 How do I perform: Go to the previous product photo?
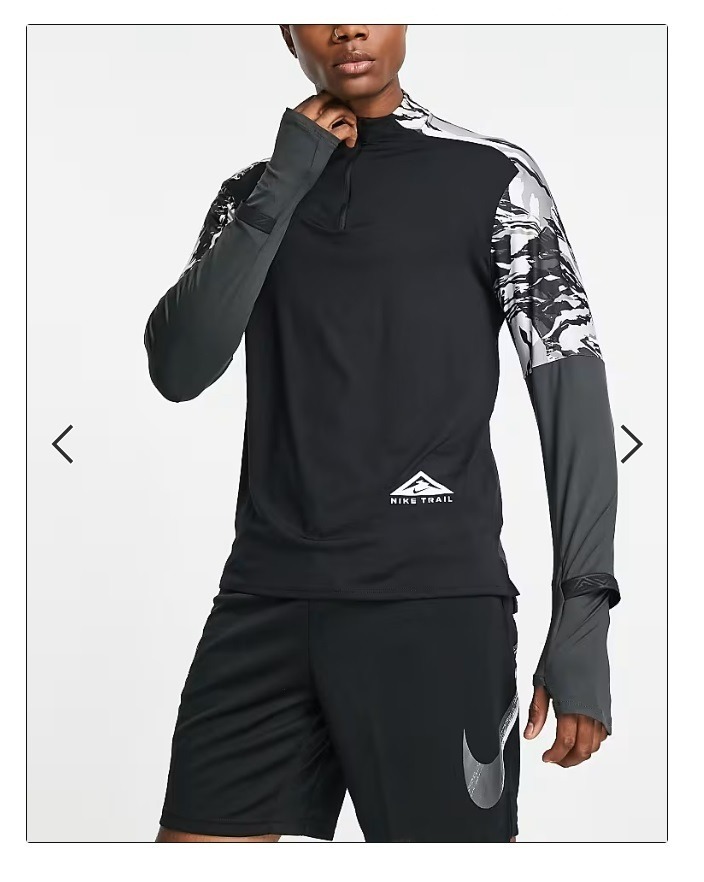[x=63, y=444]
